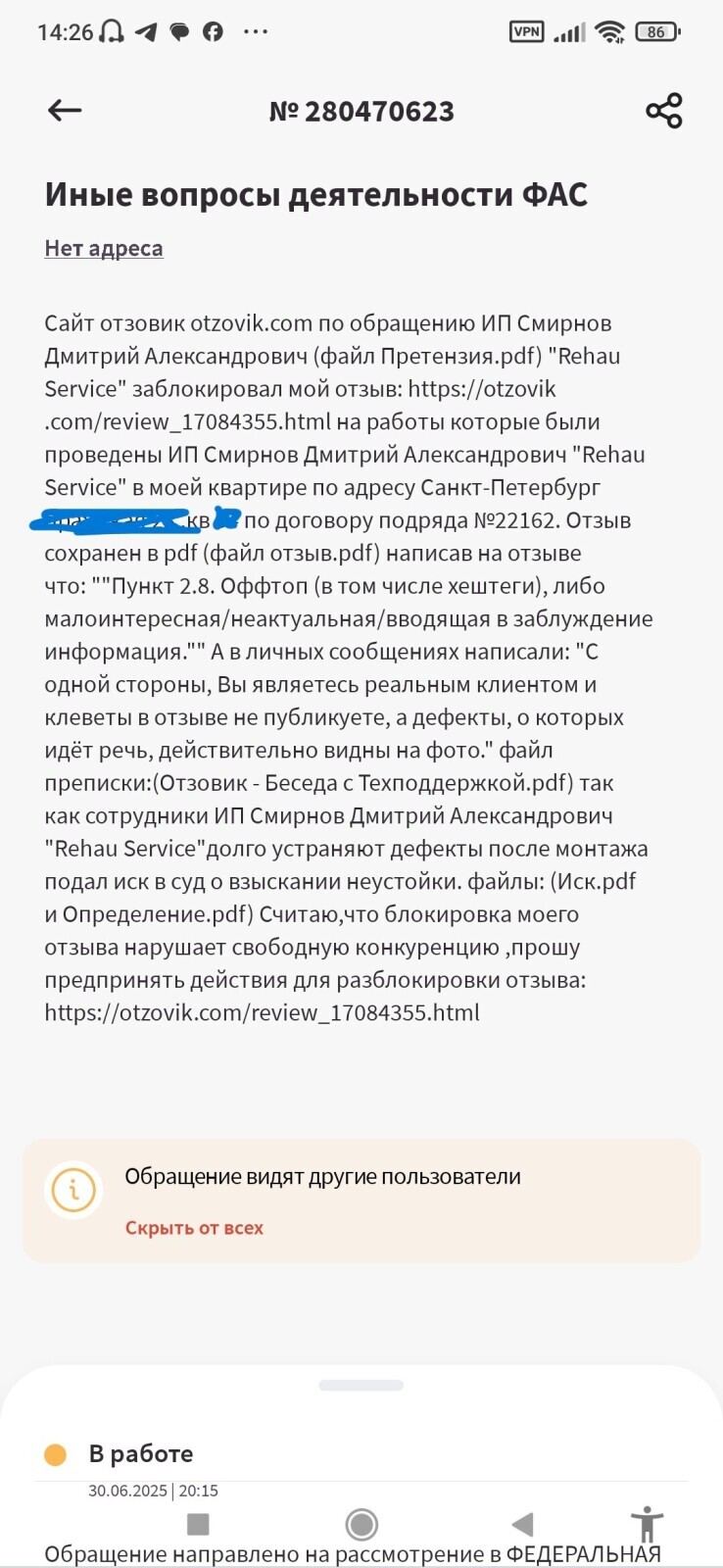The width and height of the screenshot is (723, 1568).
Task: Tap the system home button
Action: pos(361,1524)
